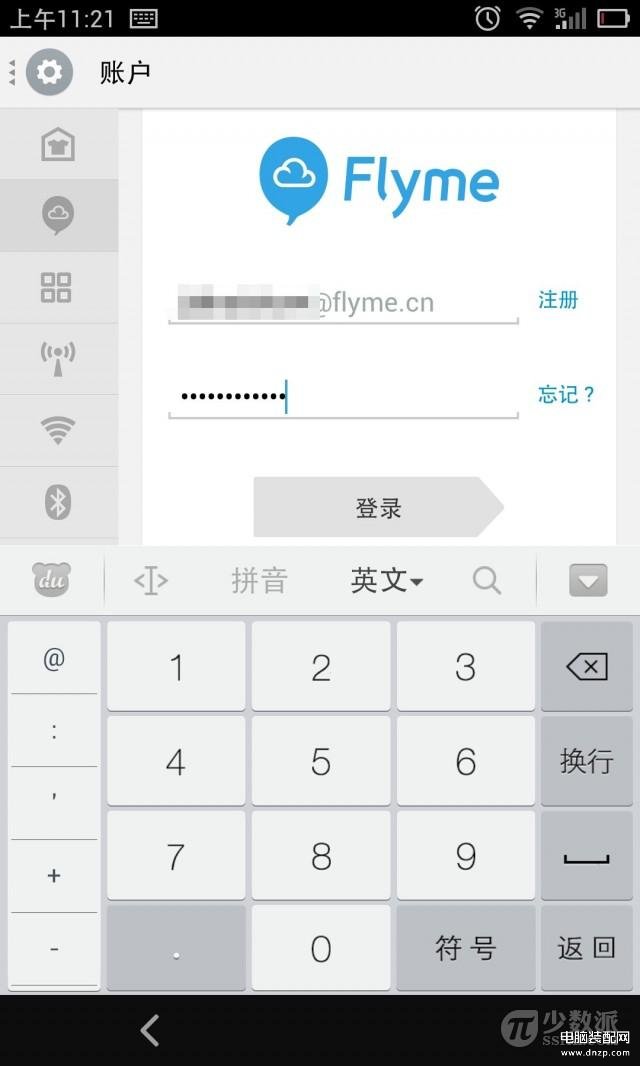Tap the 符号 symbols key
Image resolution: width=640 pixels, height=1066 pixels.
pyautogui.click(x=465, y=948)
